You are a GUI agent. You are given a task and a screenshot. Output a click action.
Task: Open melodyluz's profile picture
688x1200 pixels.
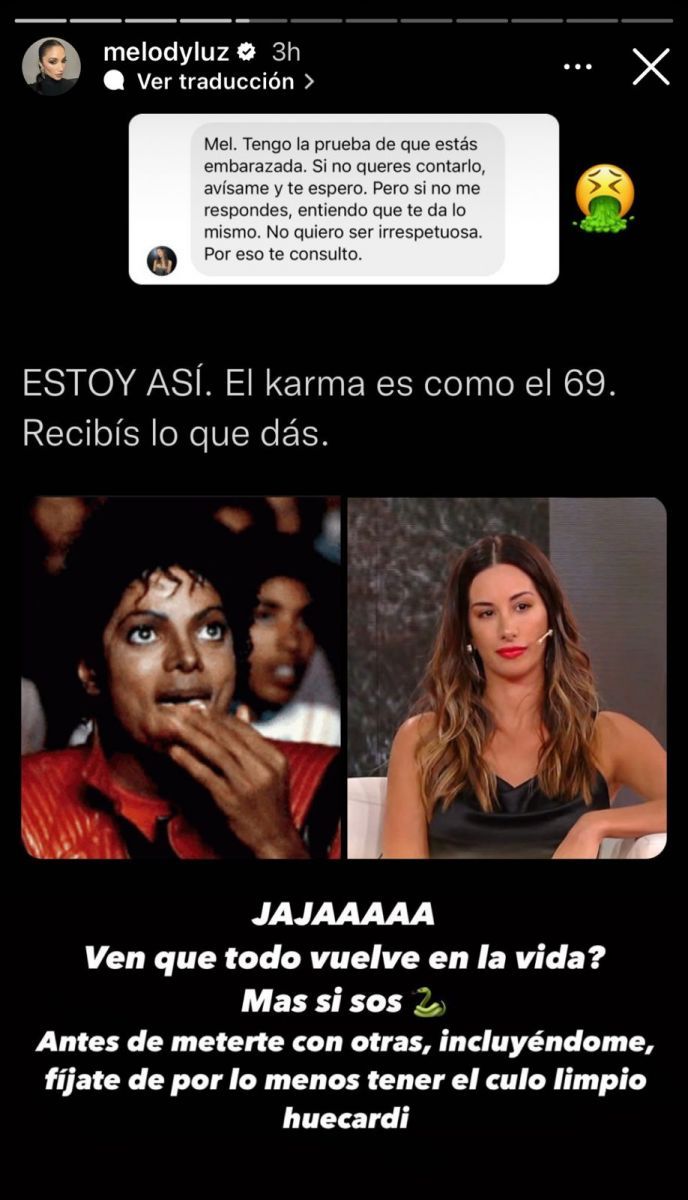click(x=51, y=67)
